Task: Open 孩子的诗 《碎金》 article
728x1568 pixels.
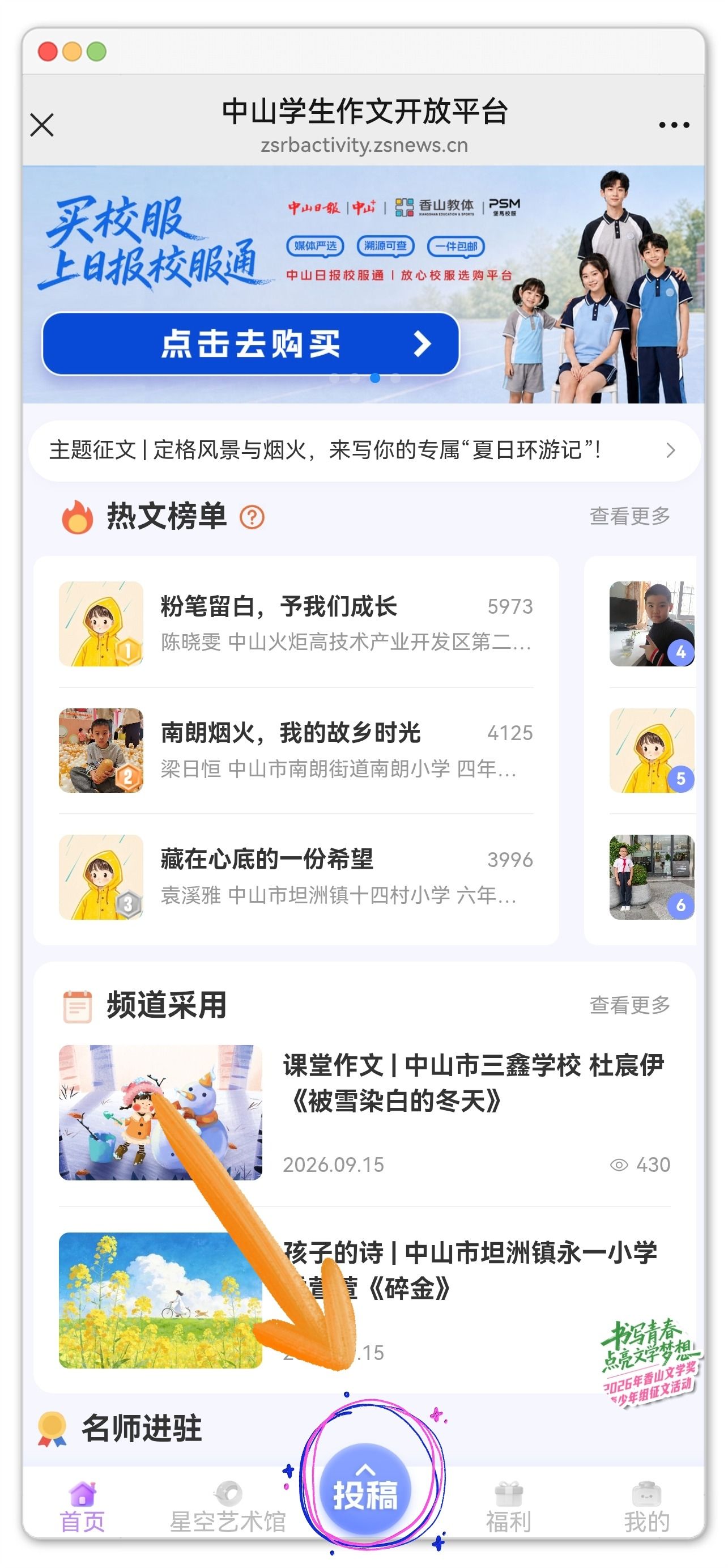Action: click(x=364, y=1300)
